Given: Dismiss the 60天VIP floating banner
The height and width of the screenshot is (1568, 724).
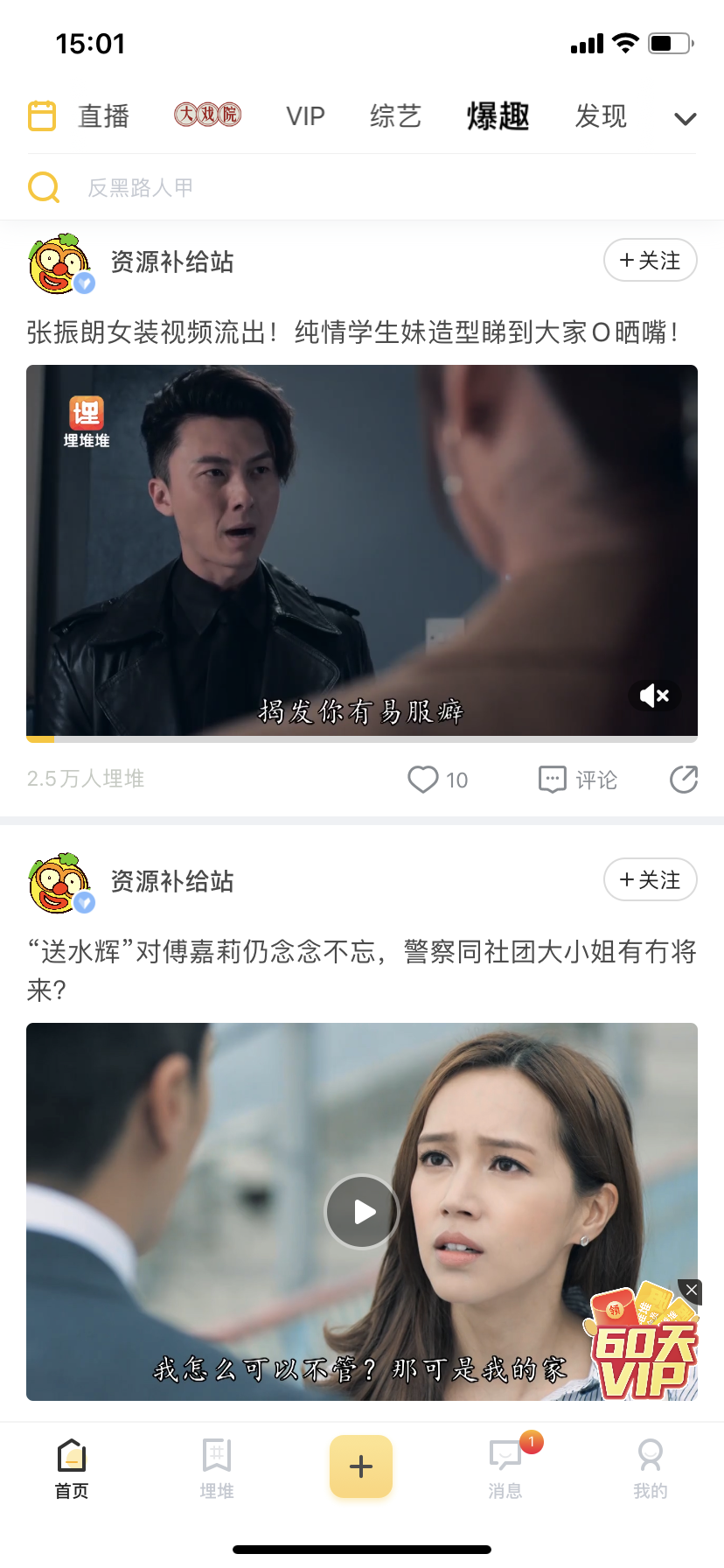Looking at the screenshot, I should [692, 1290].
